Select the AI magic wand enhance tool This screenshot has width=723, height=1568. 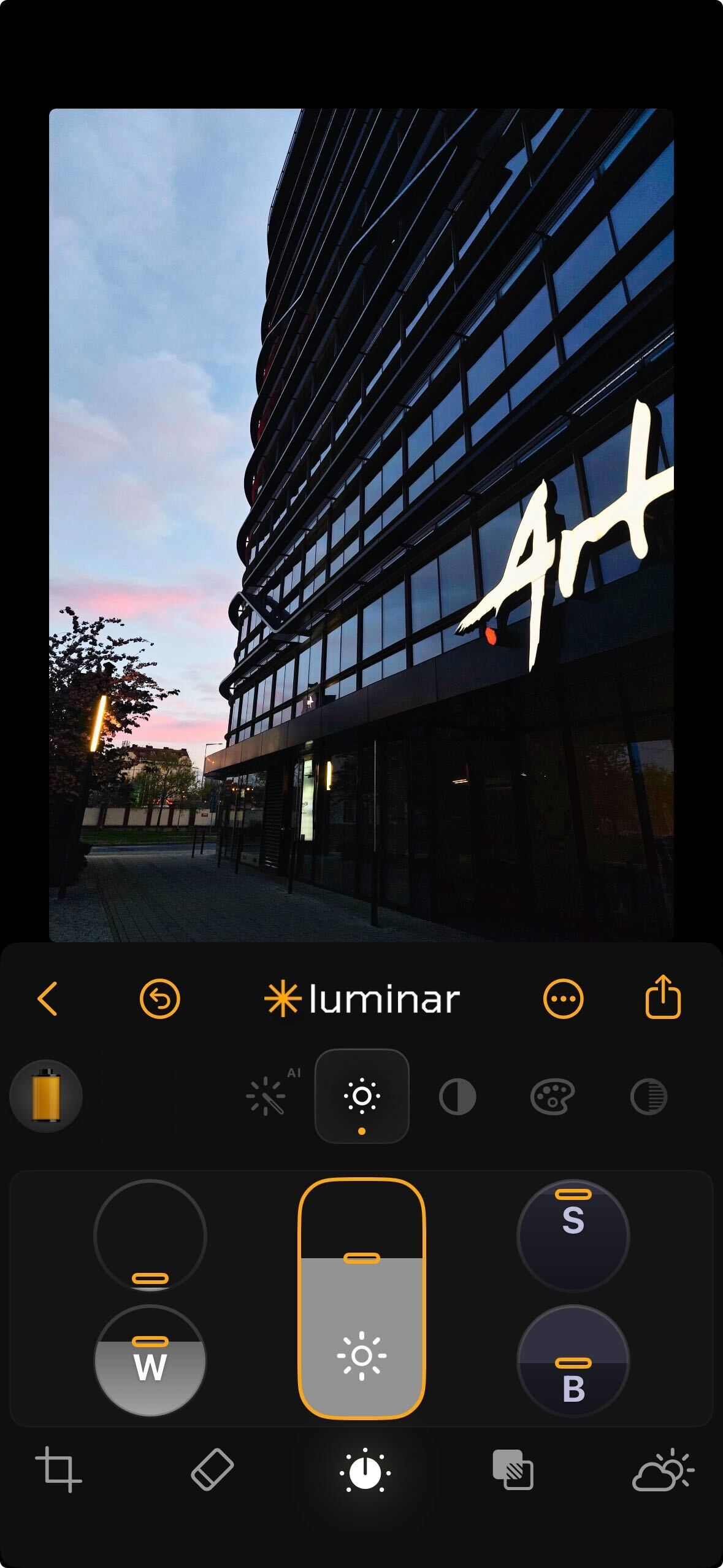coord(267,1096)
